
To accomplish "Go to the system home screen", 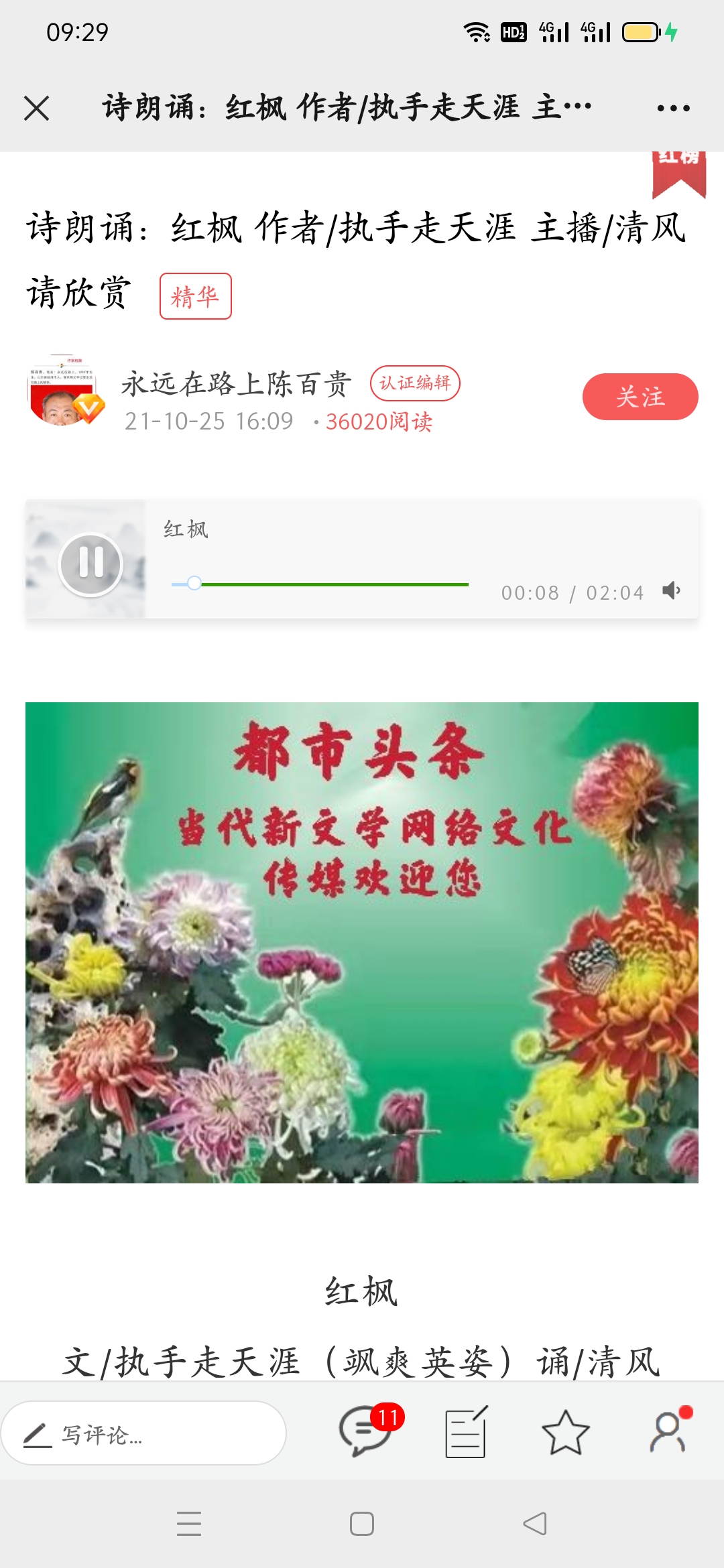I will tap(362, 1524).
